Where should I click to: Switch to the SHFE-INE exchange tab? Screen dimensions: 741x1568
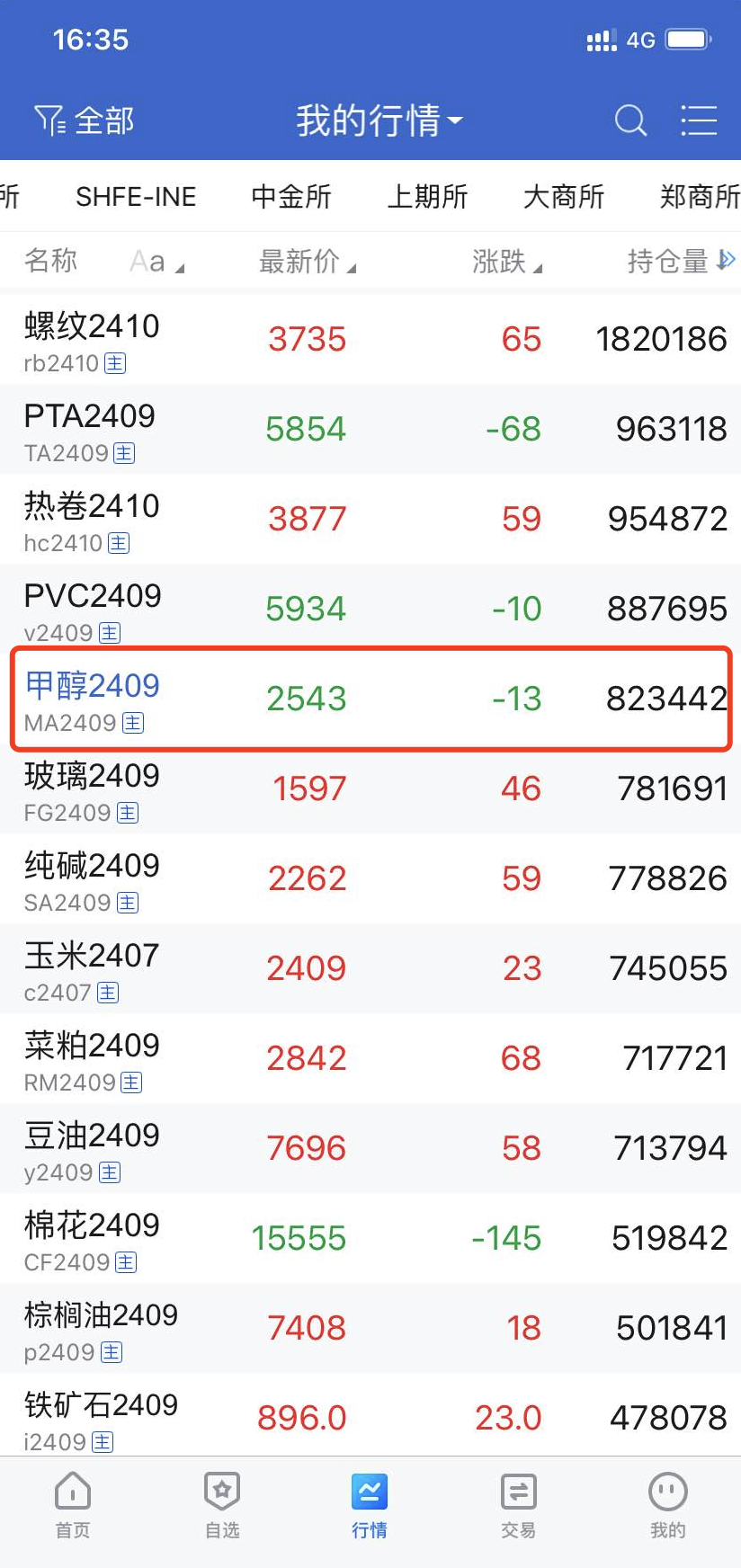click(x=136, y=197)
